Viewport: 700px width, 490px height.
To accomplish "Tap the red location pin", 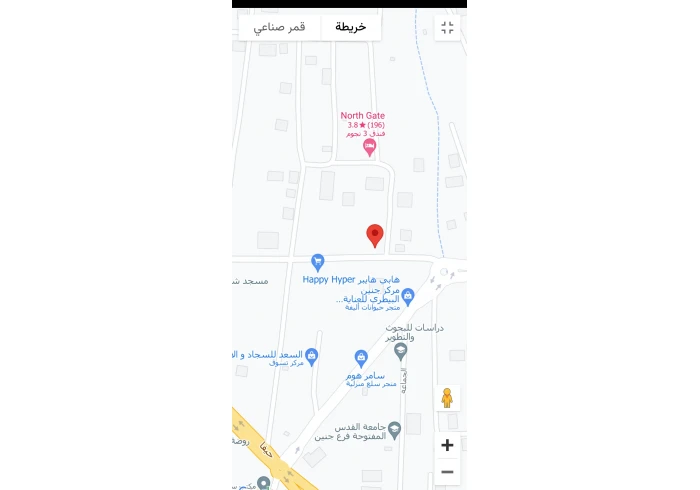I will (375, 235).
